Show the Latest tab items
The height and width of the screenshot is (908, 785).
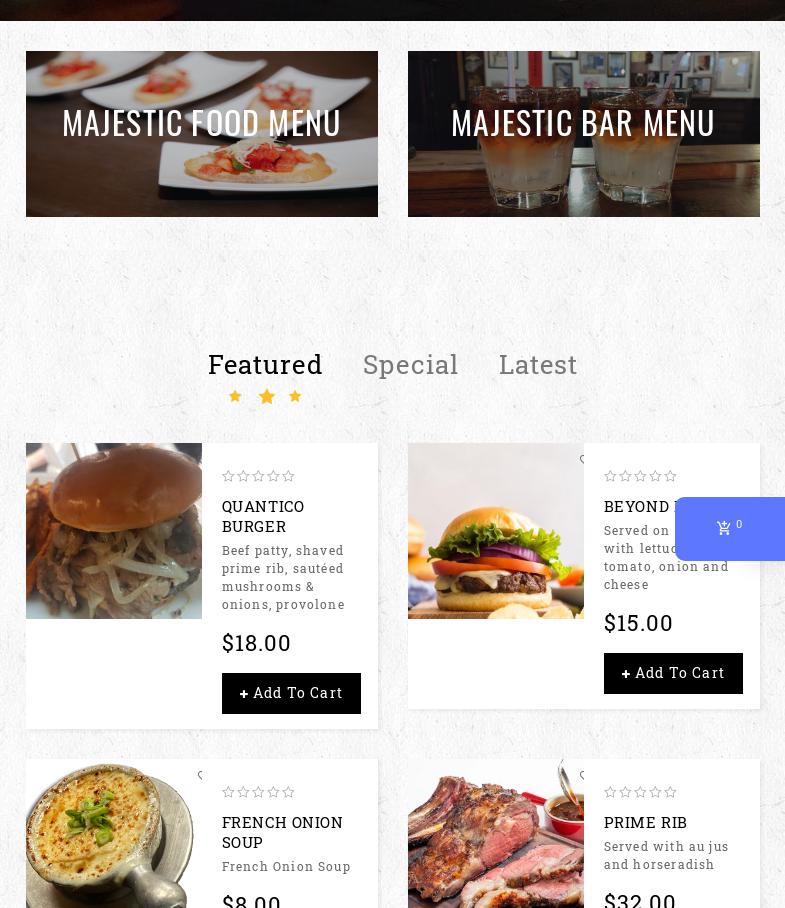coord(537,364)
